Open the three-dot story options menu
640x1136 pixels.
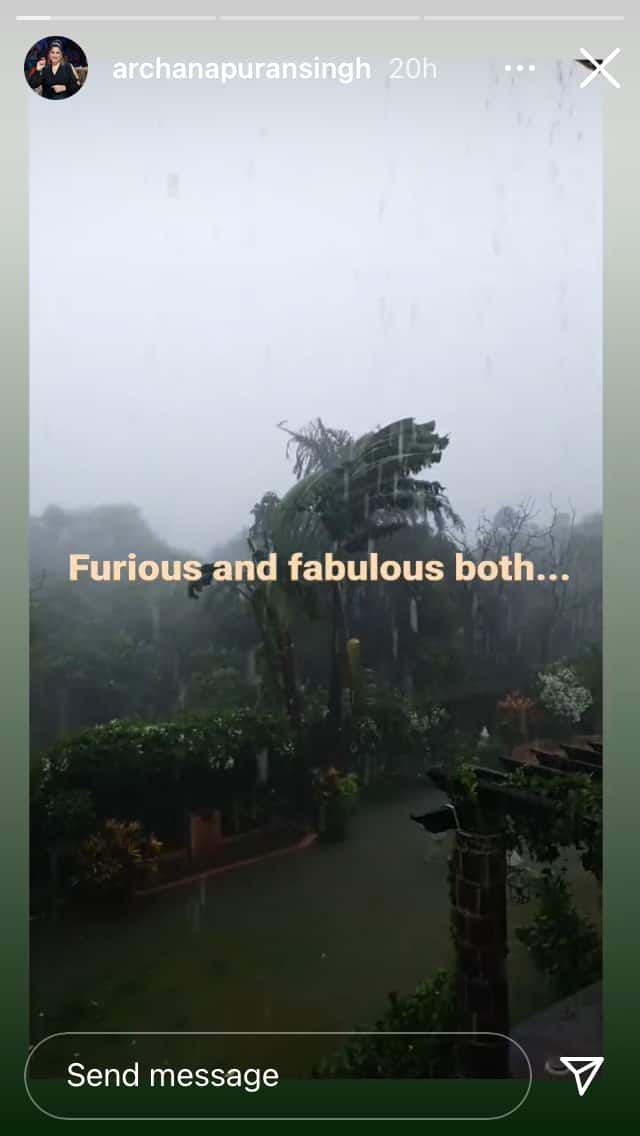tap(520, 68)
